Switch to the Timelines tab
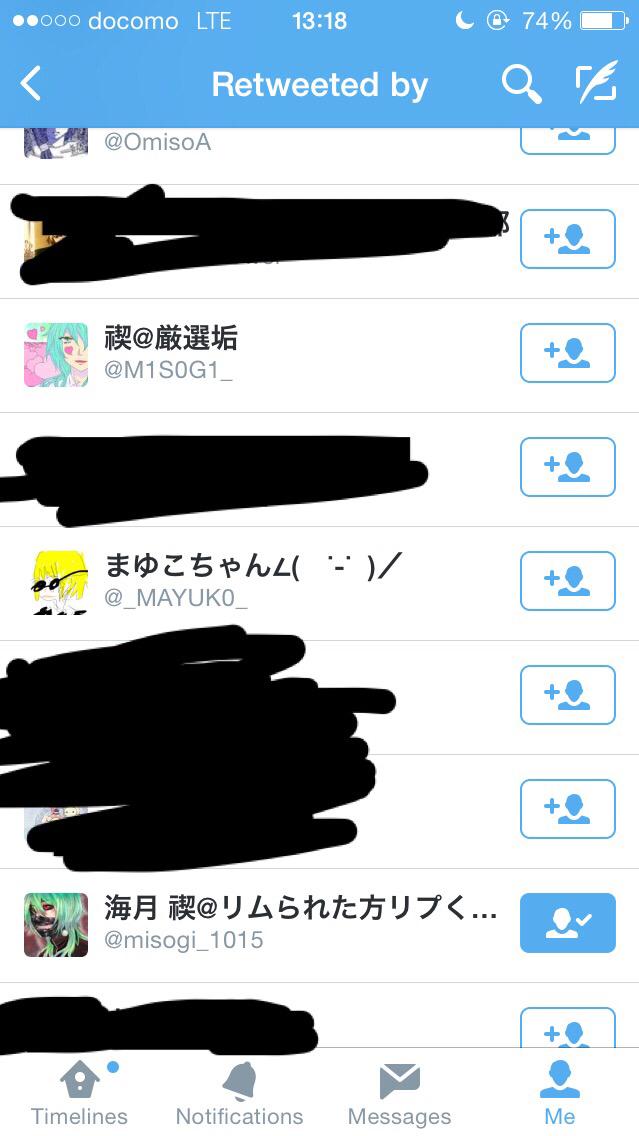This screenshot has width=639, height=1136. pyautogui.click(x=80, y=1093)
